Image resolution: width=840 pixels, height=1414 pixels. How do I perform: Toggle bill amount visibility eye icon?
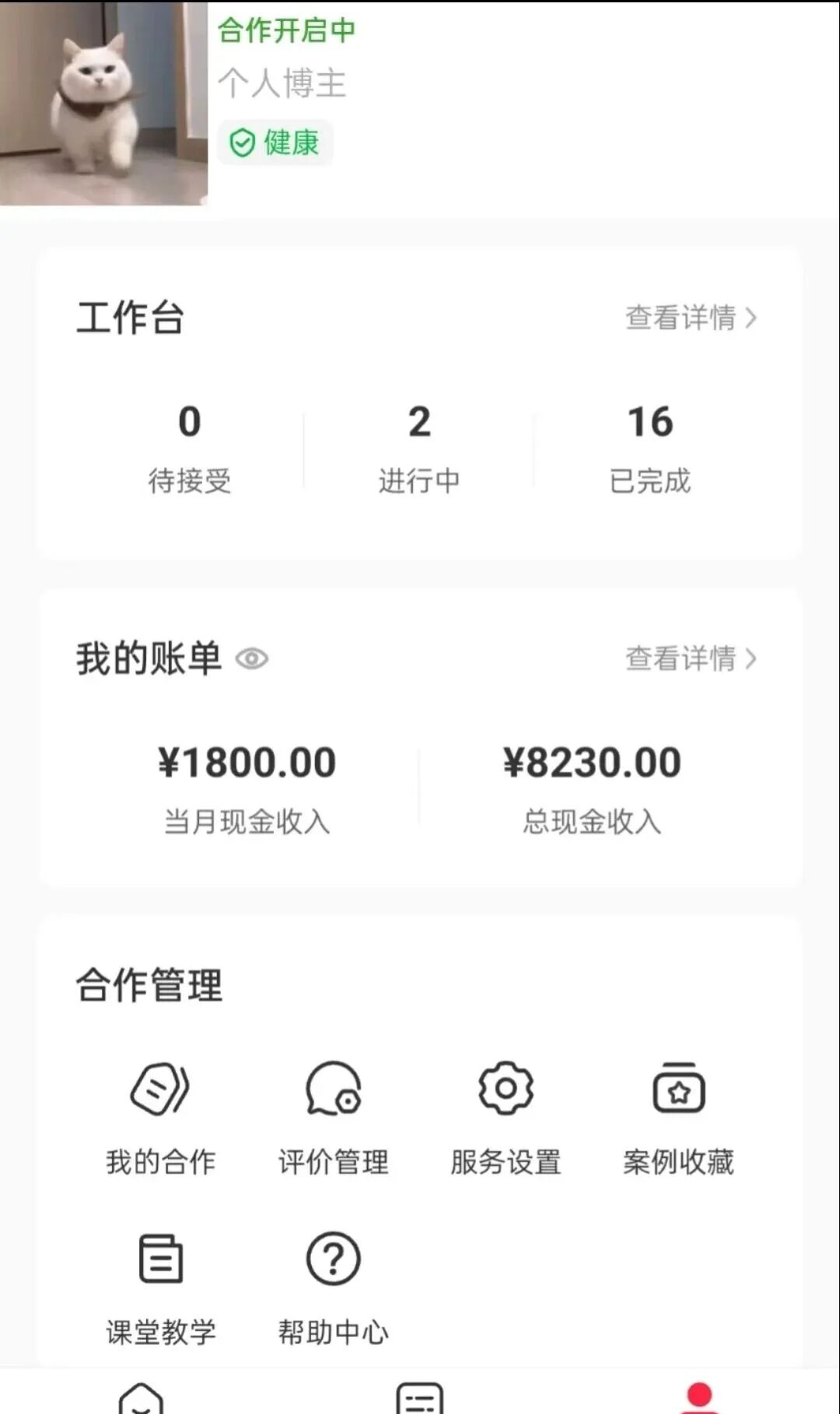tap(252, 659)
